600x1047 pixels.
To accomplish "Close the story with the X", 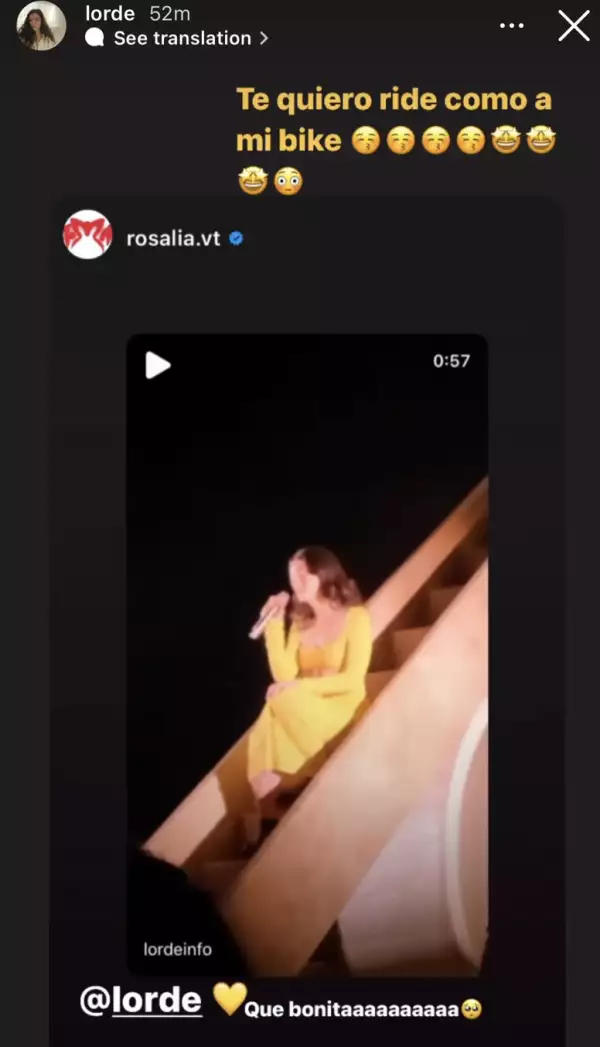I will tap(573, 26).
